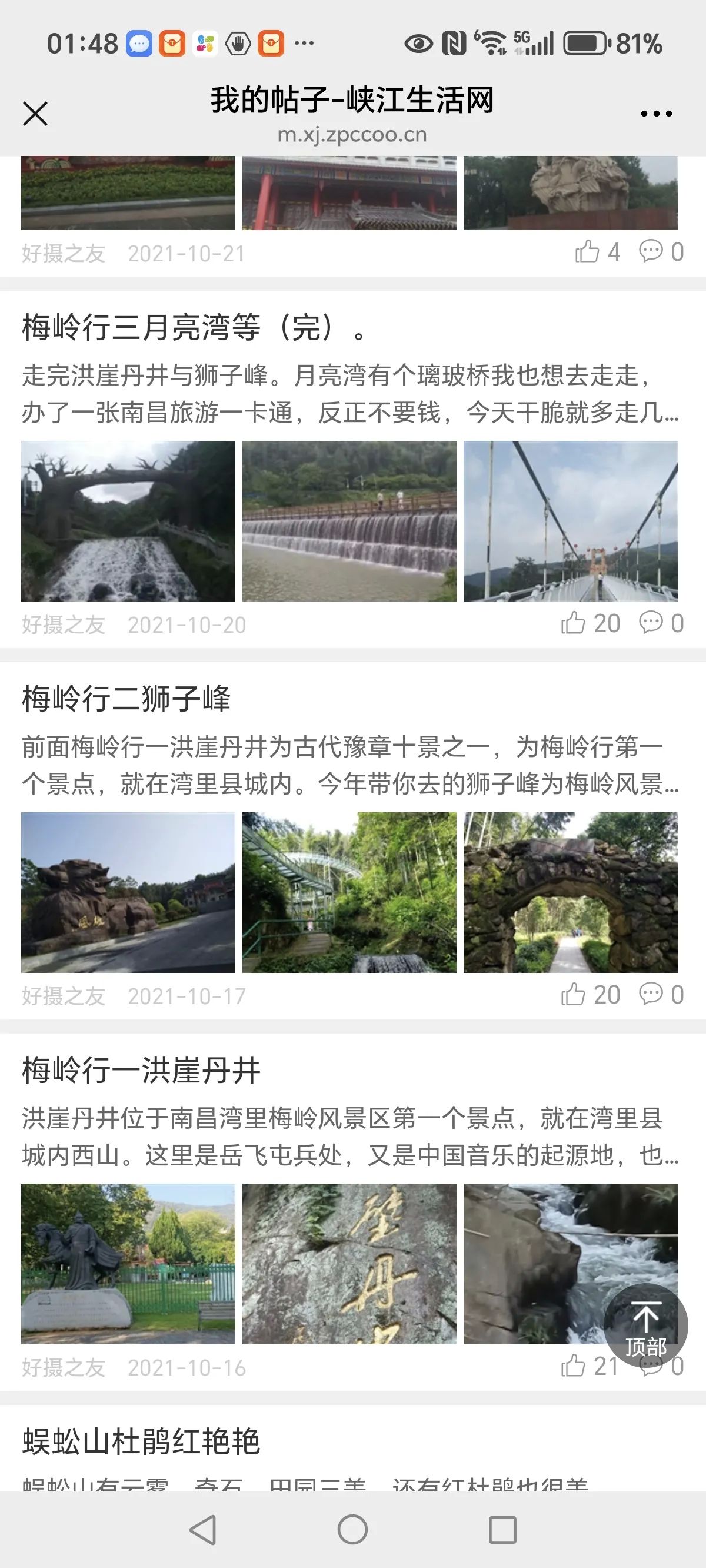
Task: View the glass bridge photo thumbnail
Action: point(570,521)
